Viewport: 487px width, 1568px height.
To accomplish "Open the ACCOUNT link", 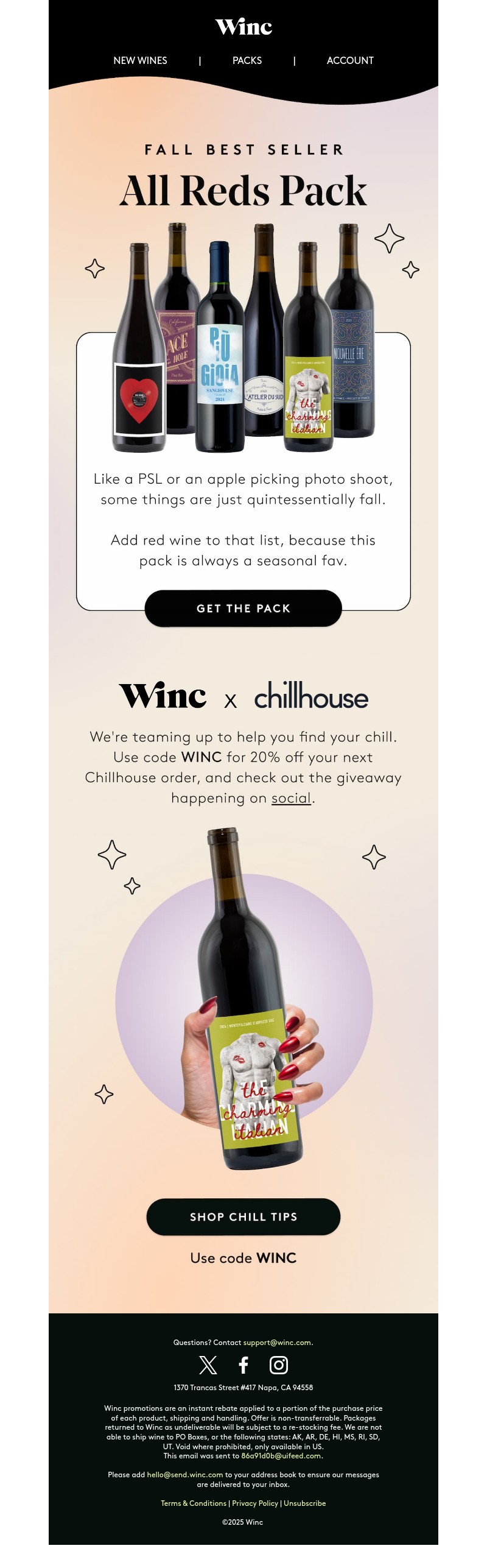I will pyautogui.click(x=350, y=60).
